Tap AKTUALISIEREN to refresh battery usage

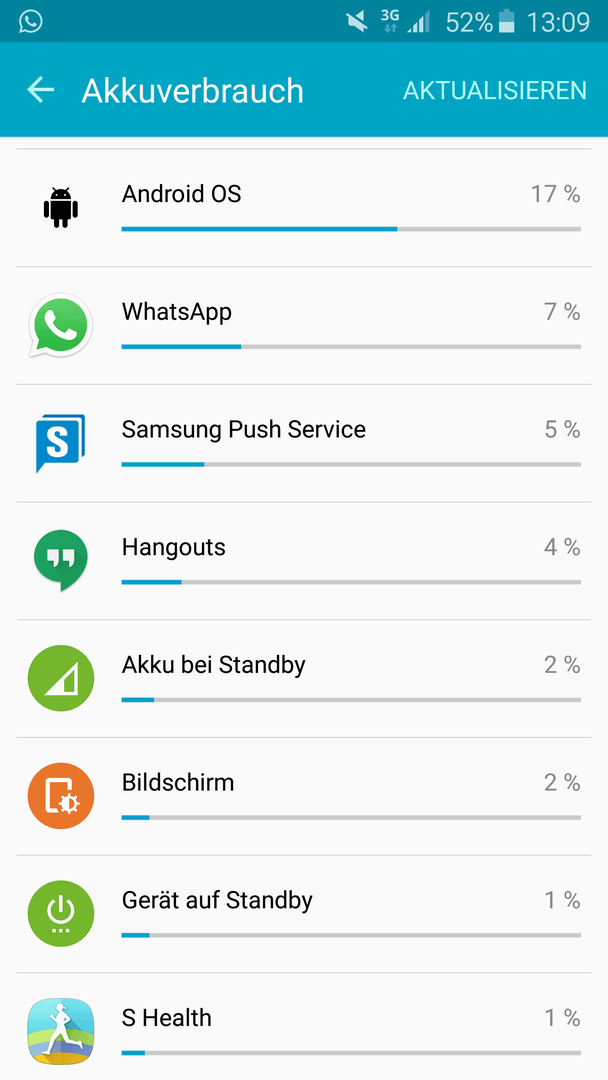coord(494,90)
